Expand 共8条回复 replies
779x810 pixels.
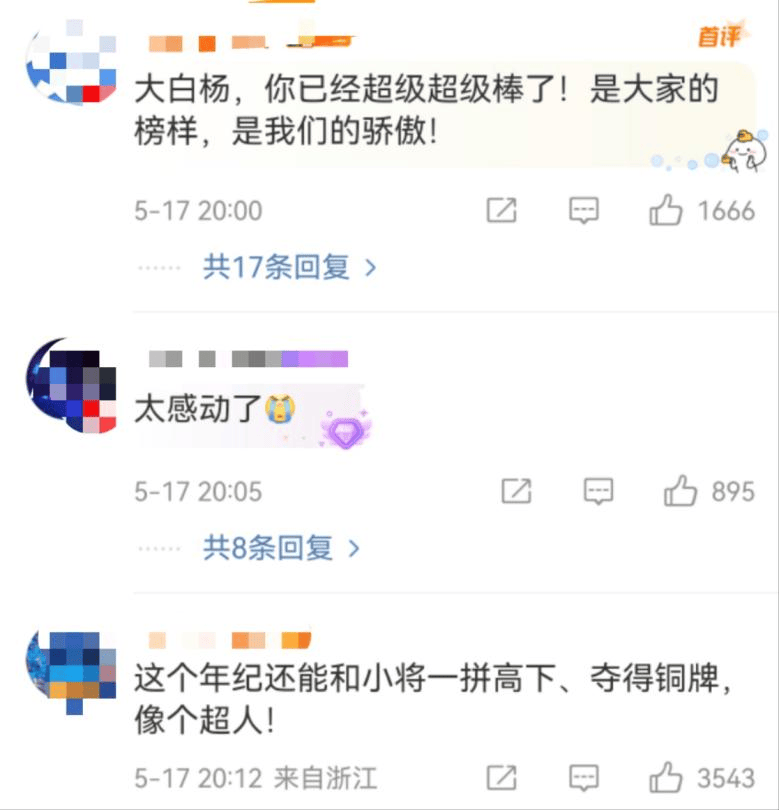click(281, 548)
